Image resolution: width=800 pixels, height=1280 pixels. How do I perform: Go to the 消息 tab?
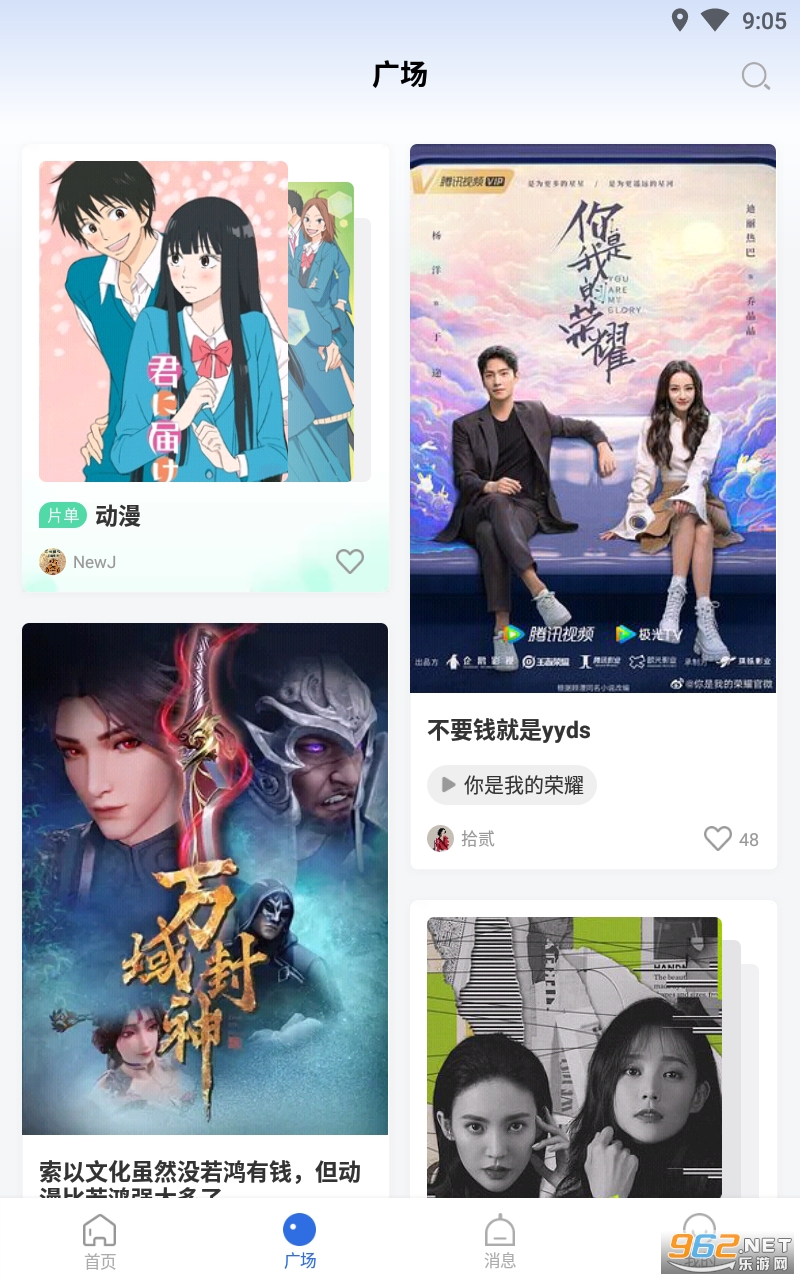(x=500, y=1241)
